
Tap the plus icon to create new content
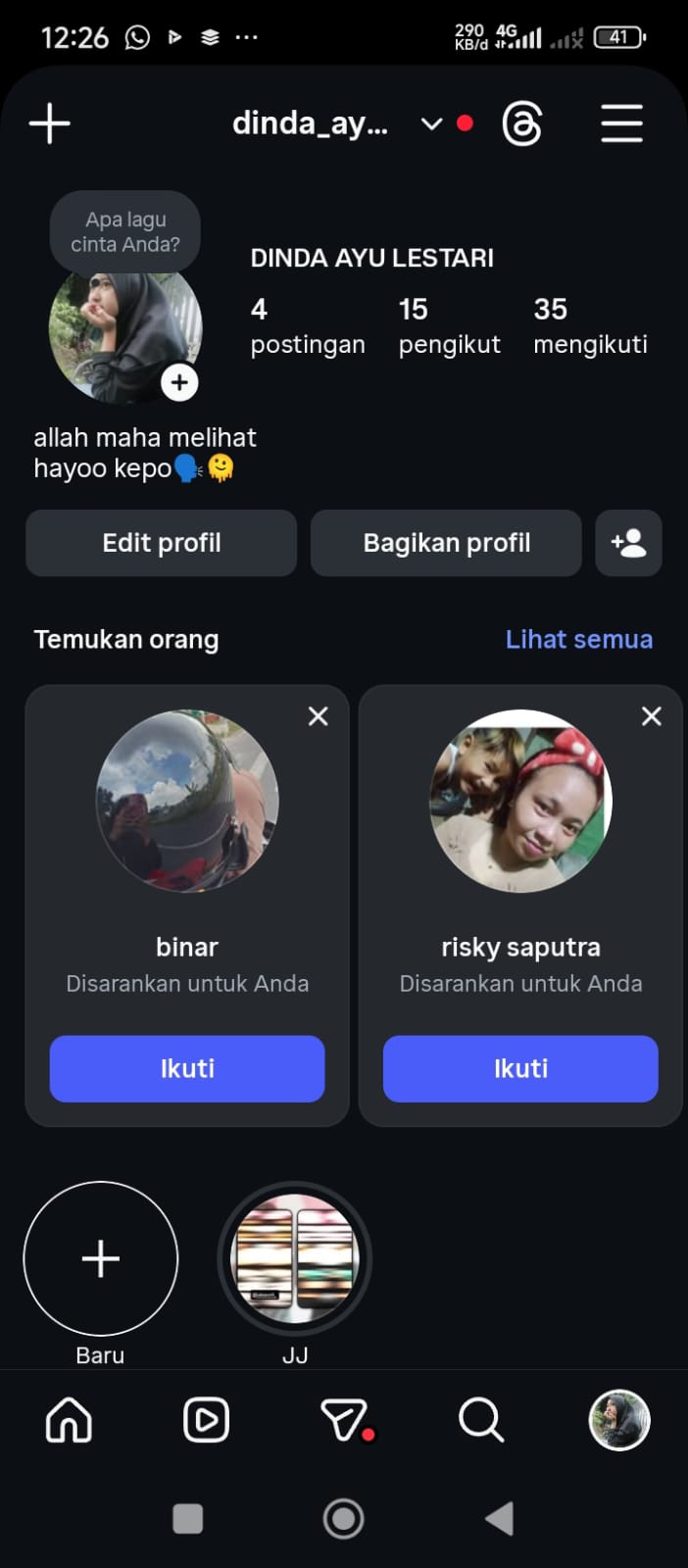coord(50,124)
